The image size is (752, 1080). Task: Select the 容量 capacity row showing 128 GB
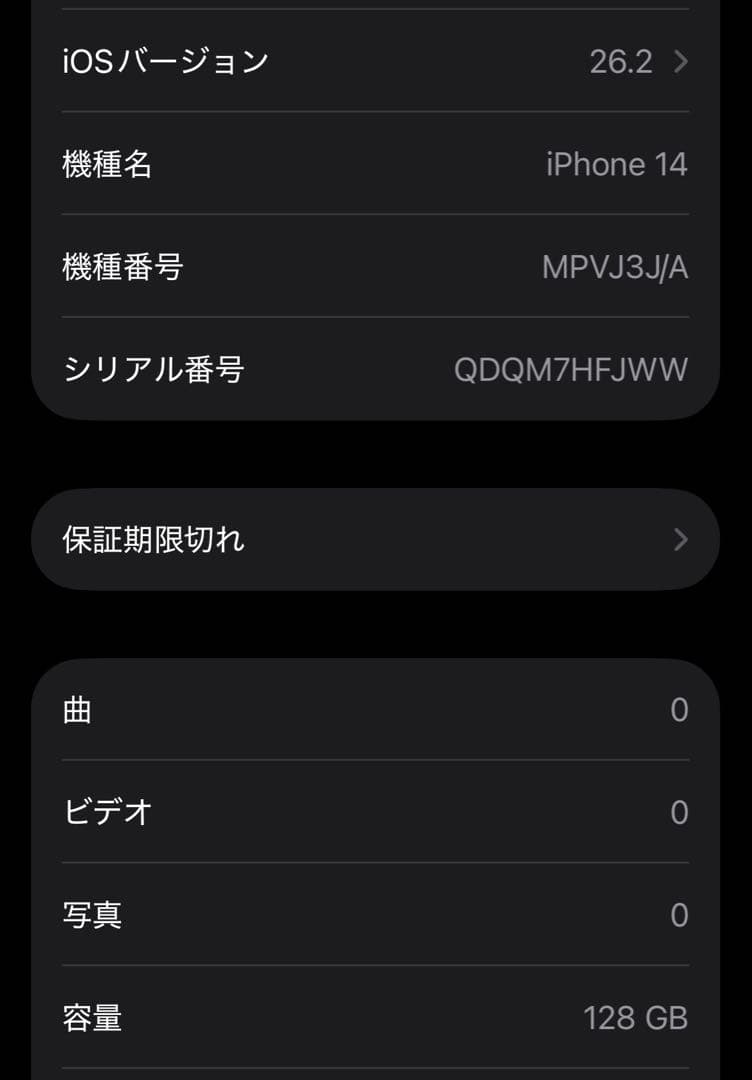375,1018
